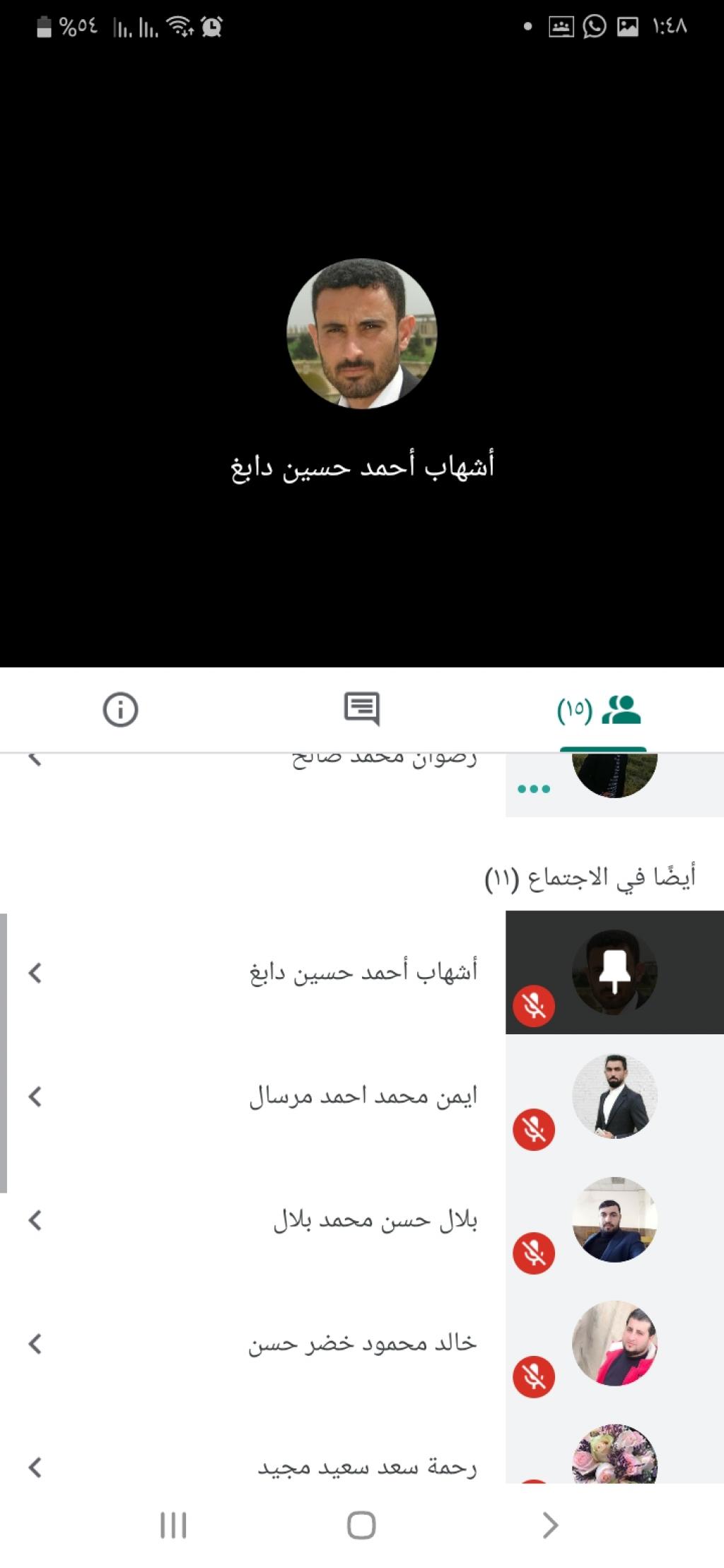
Task: Tap the avatar of ايمن محمد احمد مرسال
Action: pyautogui.click(x=614, y=1096)
